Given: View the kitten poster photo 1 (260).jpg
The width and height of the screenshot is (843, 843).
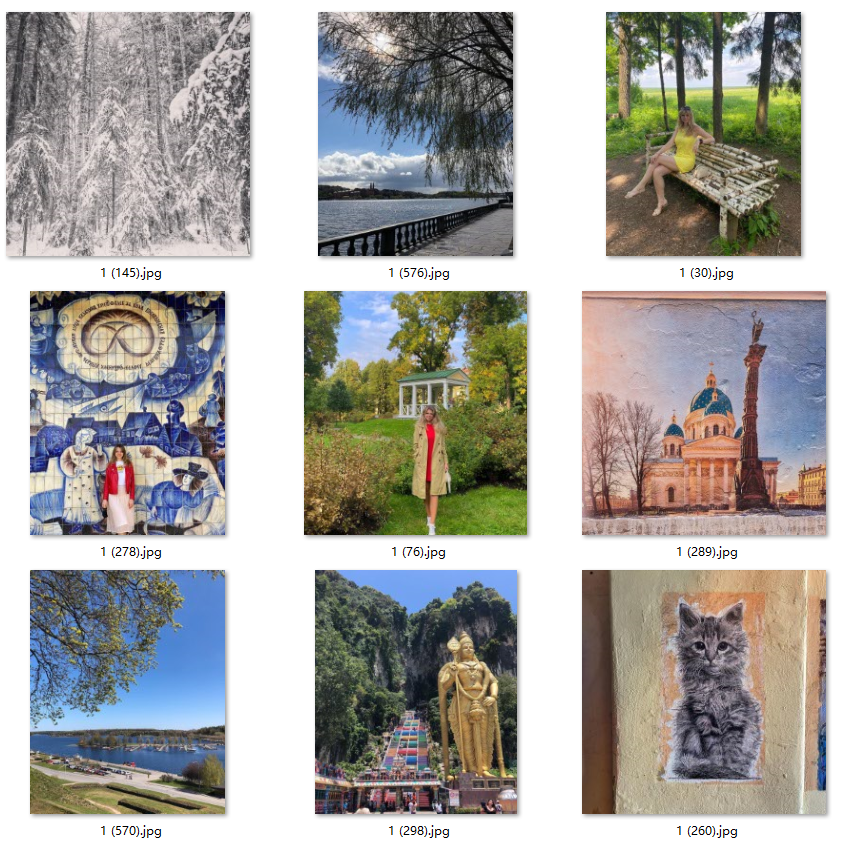Looking at the screenshot, I should pos(703,692).
